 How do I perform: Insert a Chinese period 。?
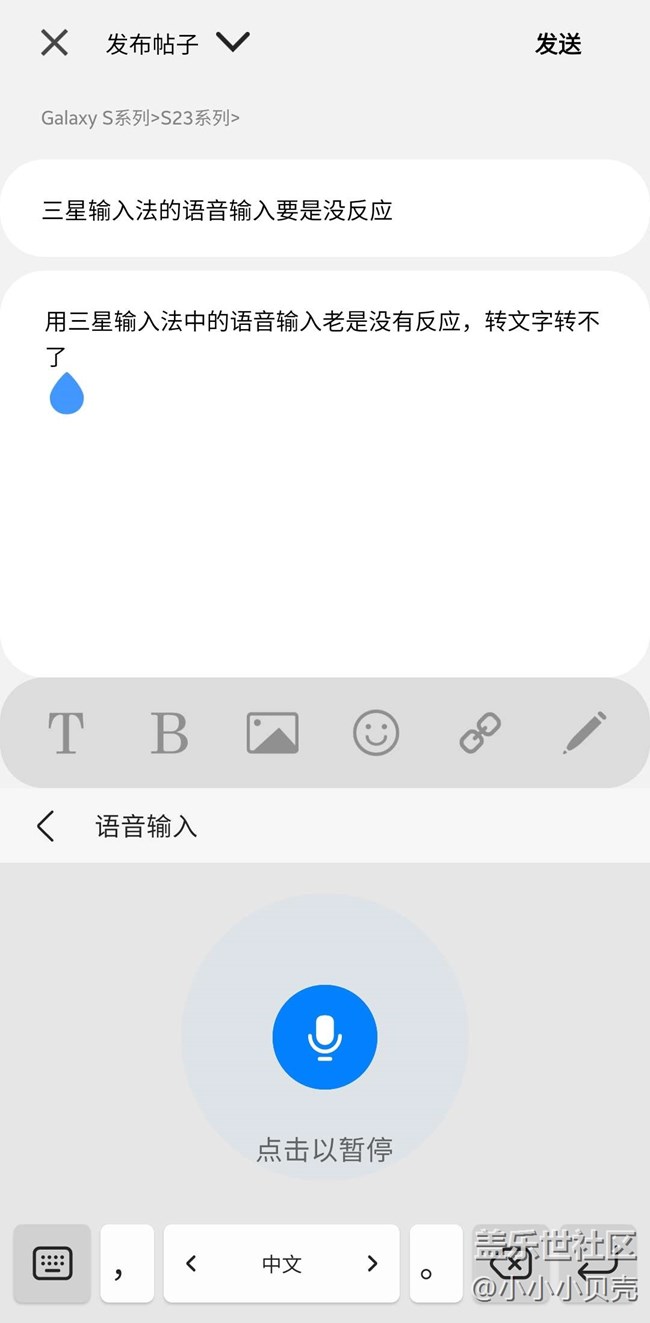pyautogui.click(x=436, y=1264)
